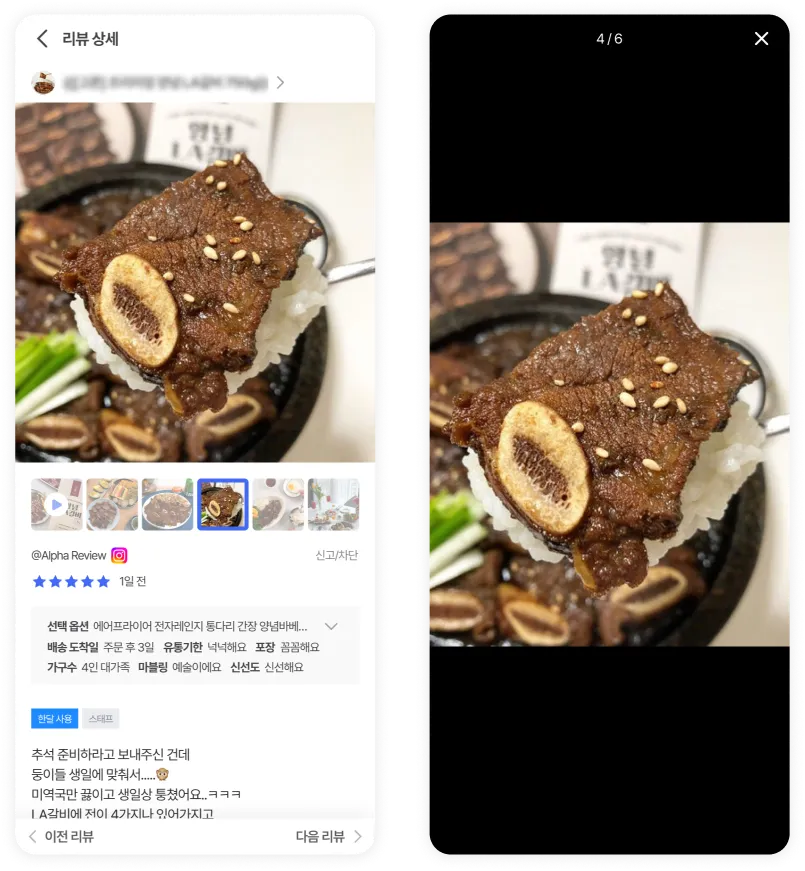805x871 pixels.
Task: Go to 이전 리뷰
Action: pyautogui.click(x=60, y=837)
